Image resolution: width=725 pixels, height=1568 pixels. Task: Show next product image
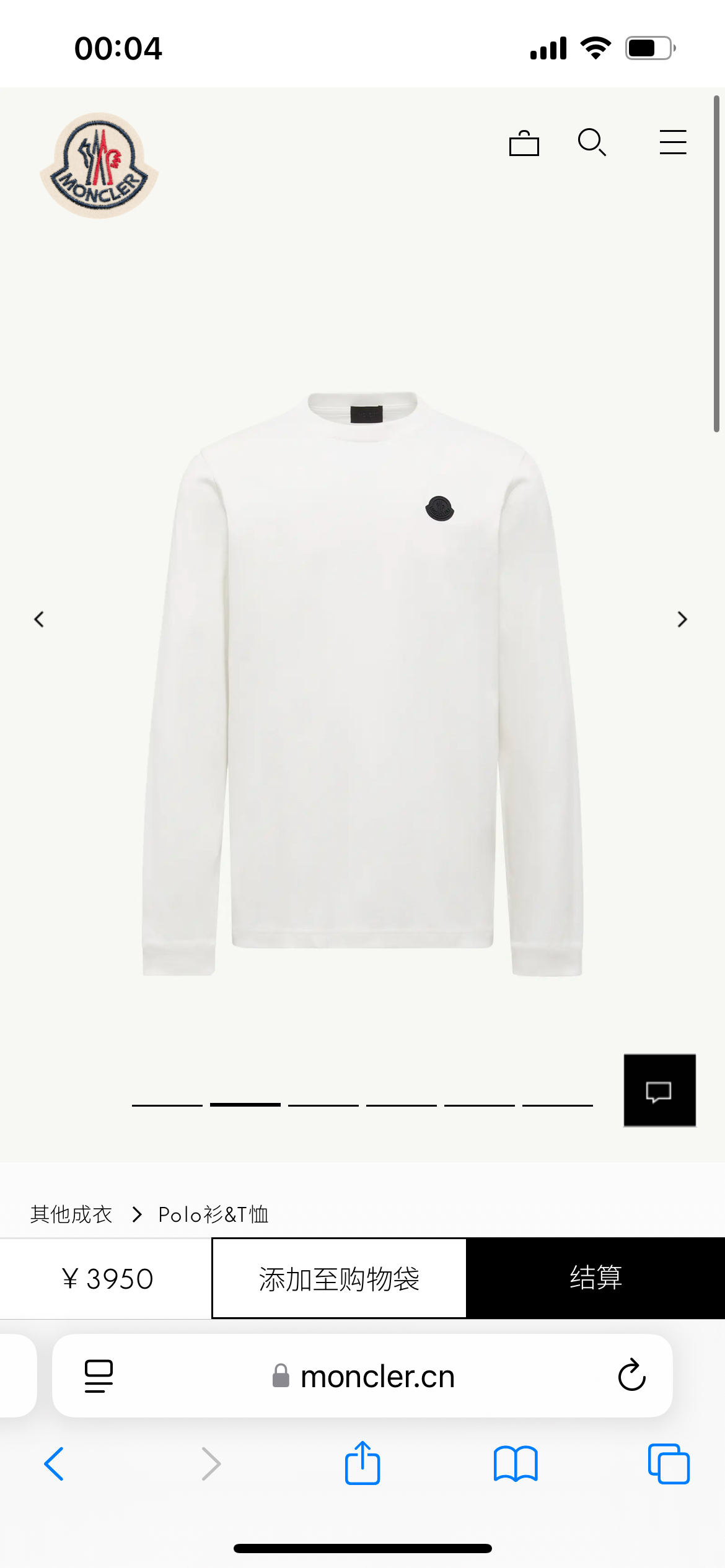(682, 619)
